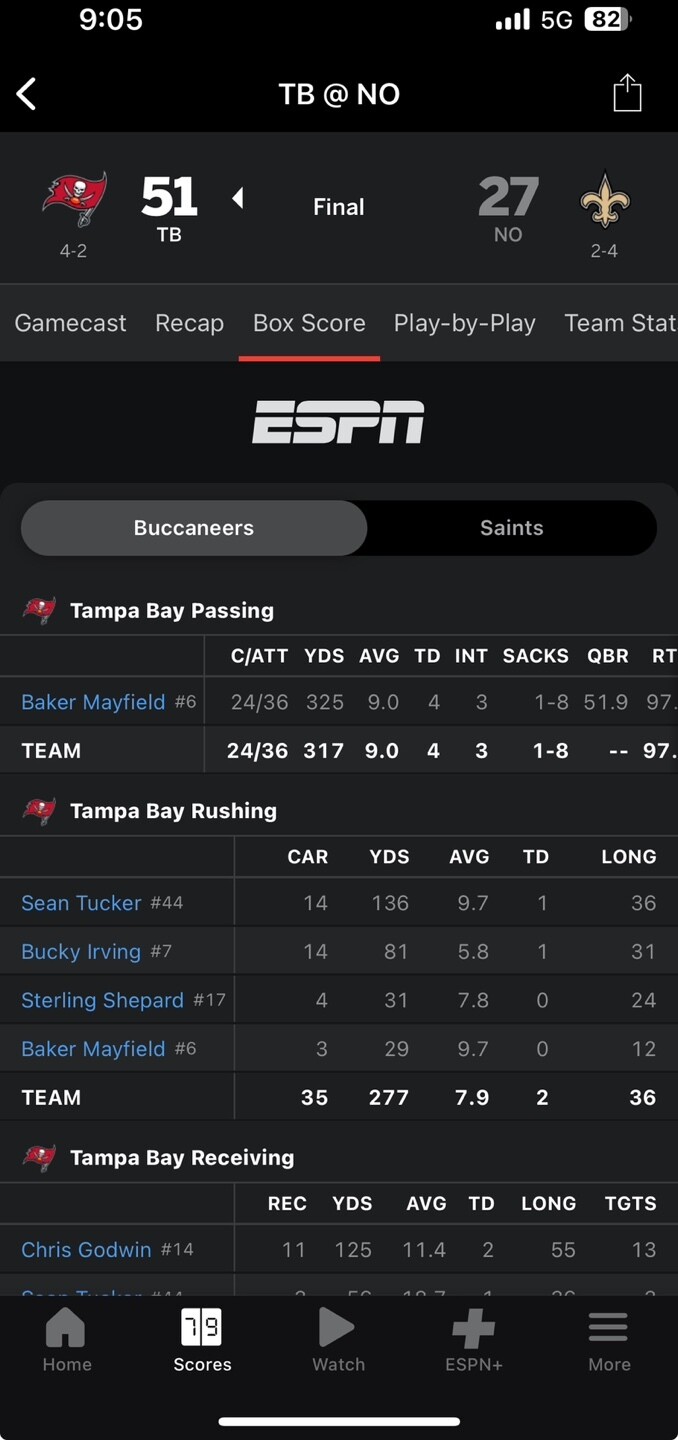Select the Box Score tab

click(x=309, y=323)
